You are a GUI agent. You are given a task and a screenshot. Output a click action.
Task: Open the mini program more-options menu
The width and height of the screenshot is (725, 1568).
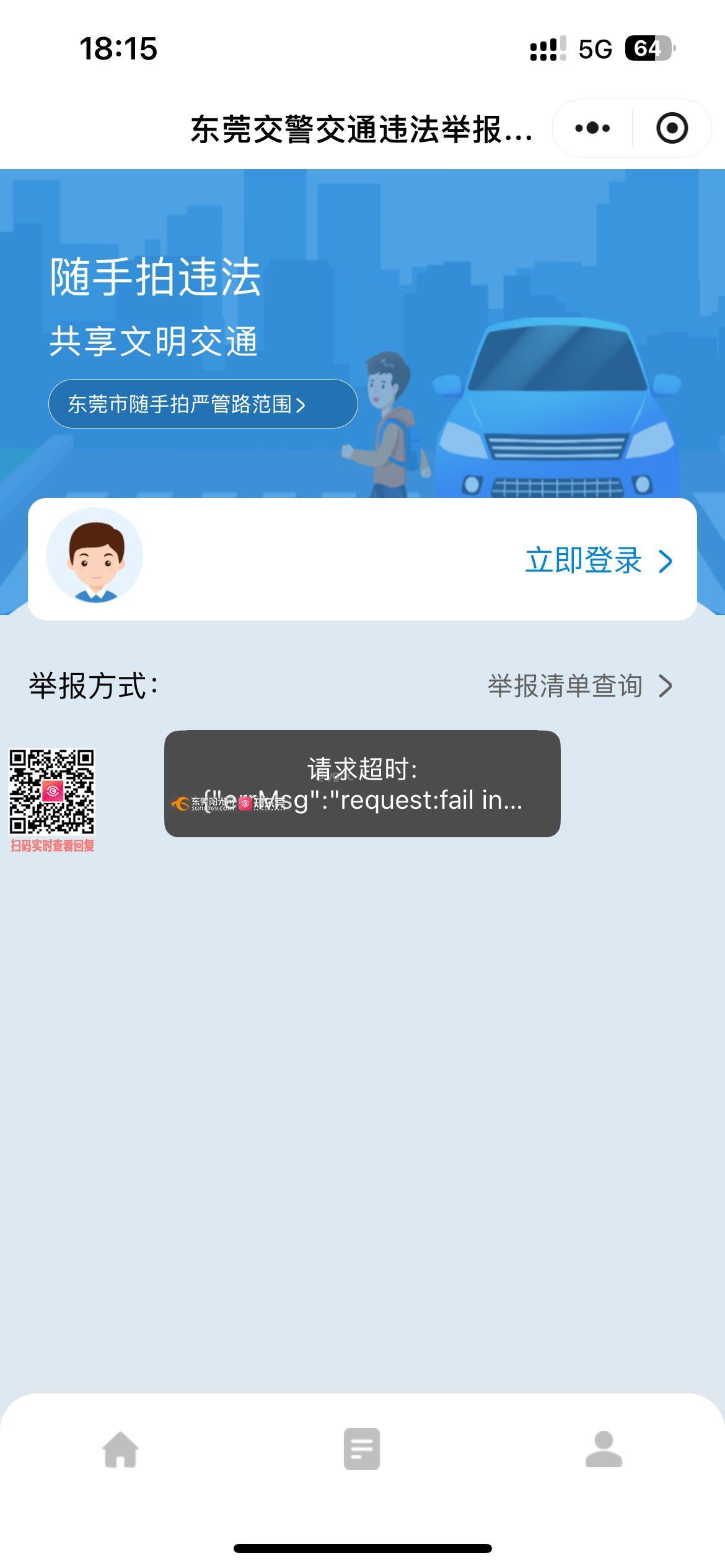[x=592, y=128]
